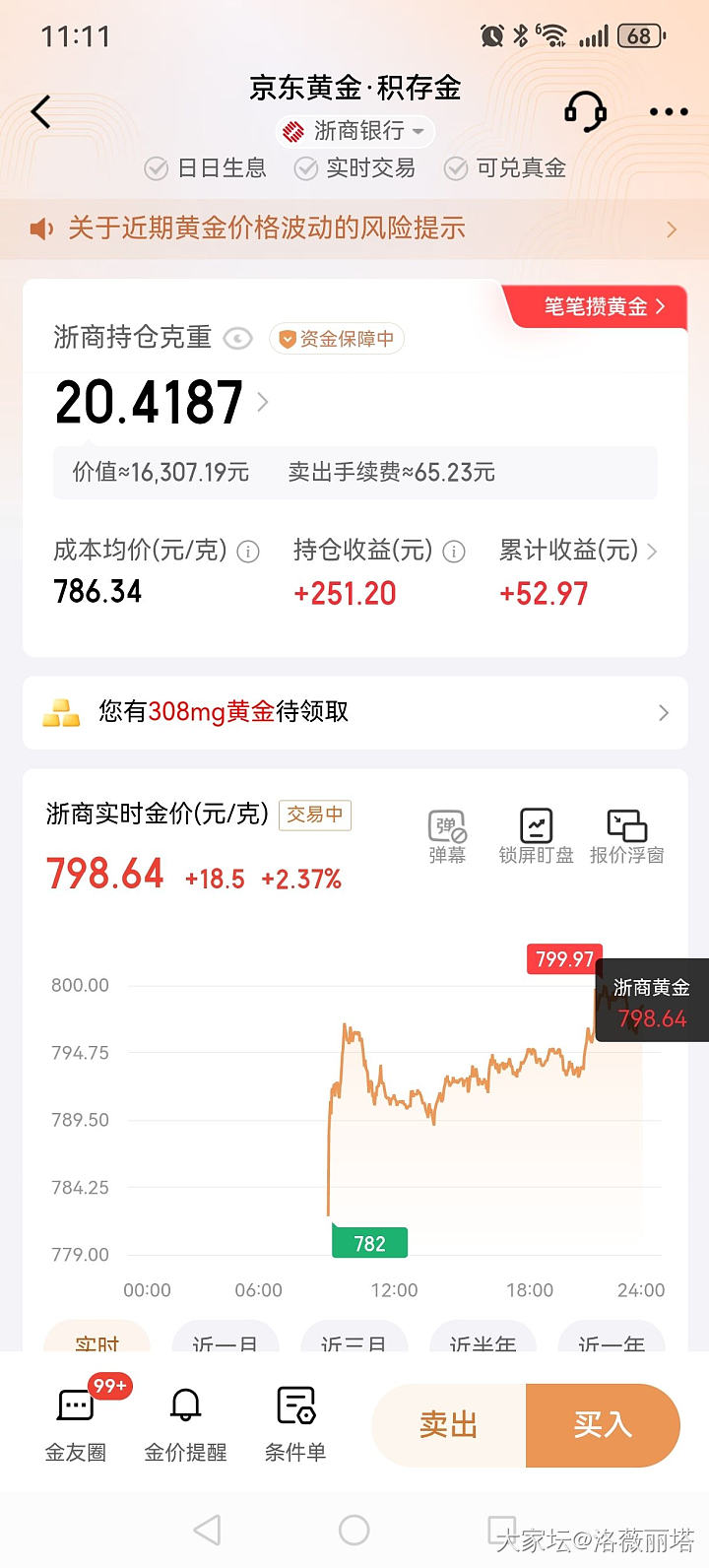Open the gold price risk notice banner

tap(354, 229)
